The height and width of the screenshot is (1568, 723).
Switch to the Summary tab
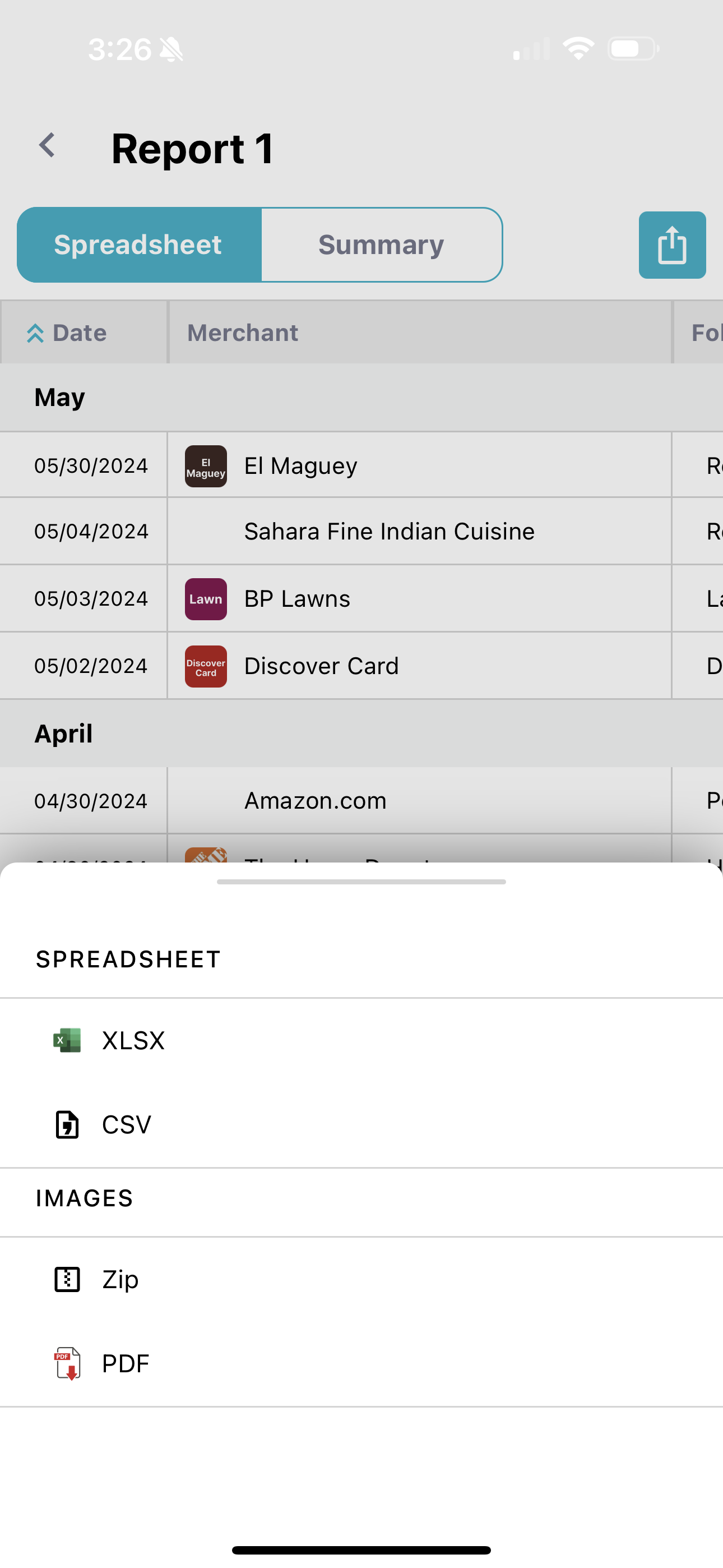pyautogui.click(x=382, y=245)
